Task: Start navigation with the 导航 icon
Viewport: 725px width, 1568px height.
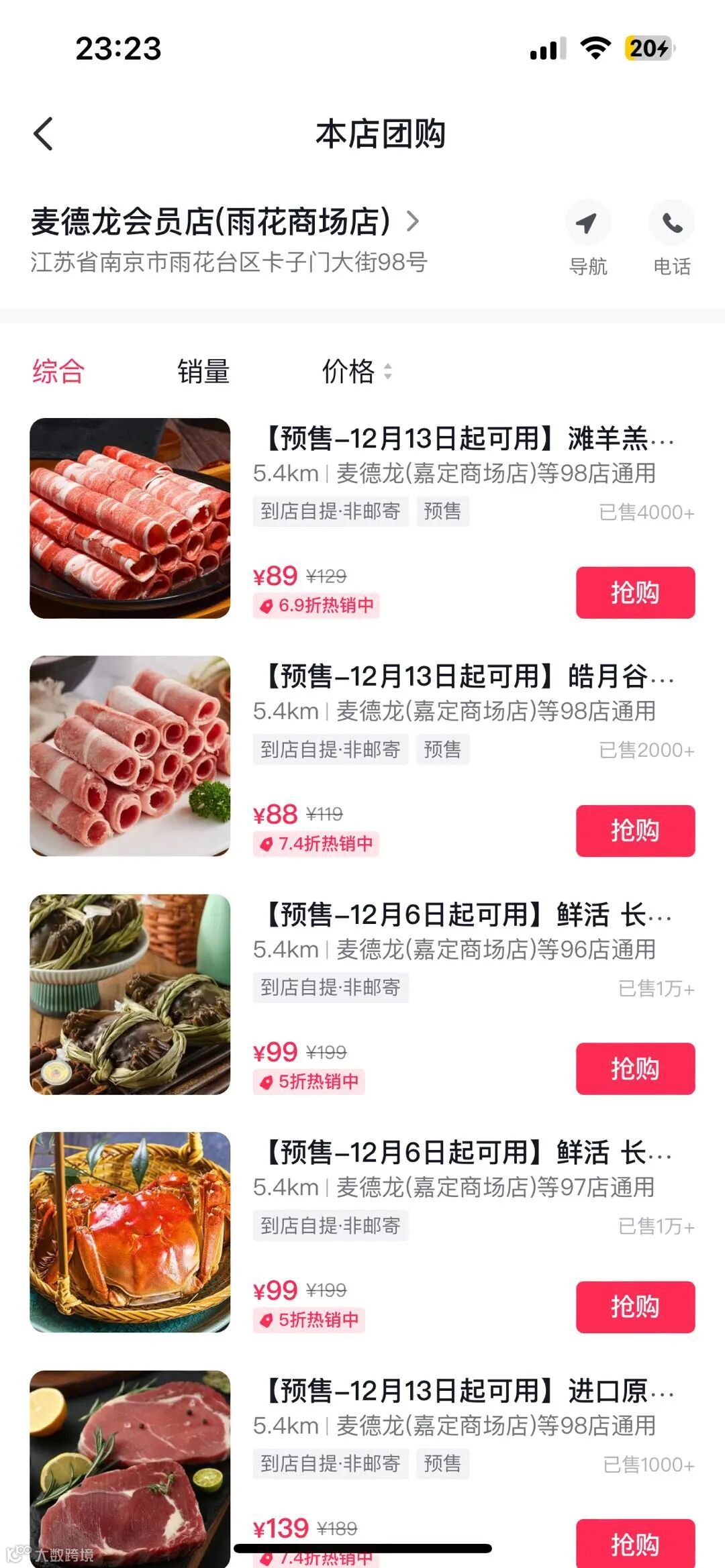Action: (x=587, y=223)
